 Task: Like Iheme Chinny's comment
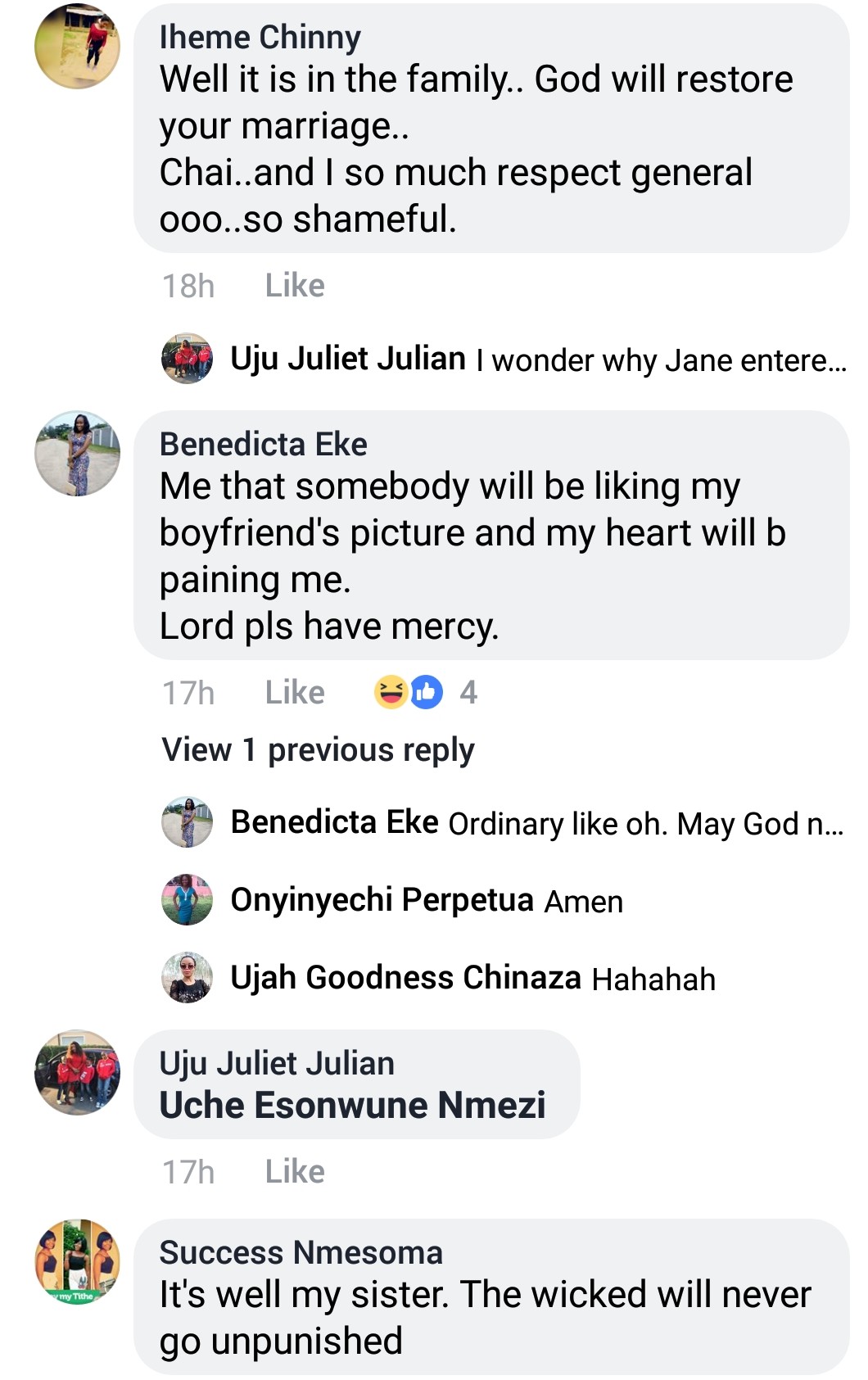[x=295, y=286]
